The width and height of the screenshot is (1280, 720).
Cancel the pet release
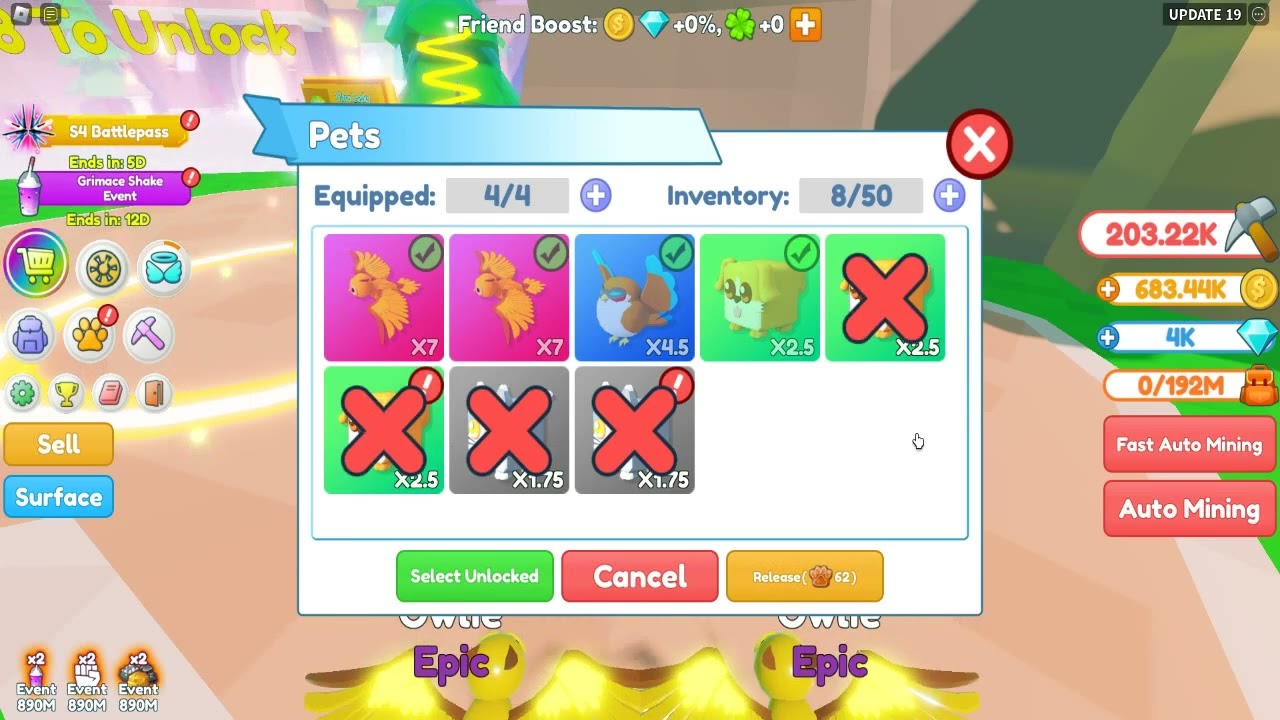point(639,576)
